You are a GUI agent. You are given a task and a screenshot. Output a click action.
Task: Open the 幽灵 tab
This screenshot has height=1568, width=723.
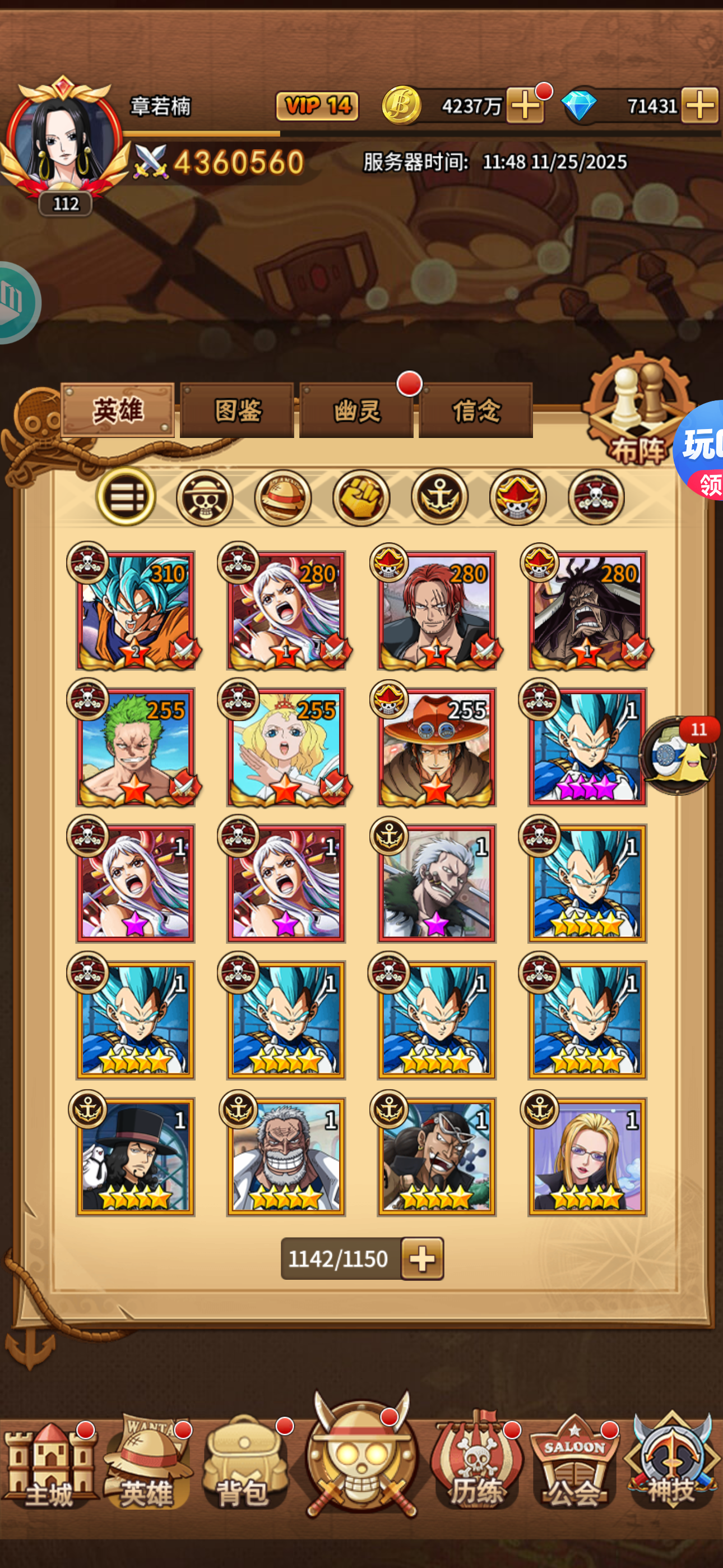[356, 411]
